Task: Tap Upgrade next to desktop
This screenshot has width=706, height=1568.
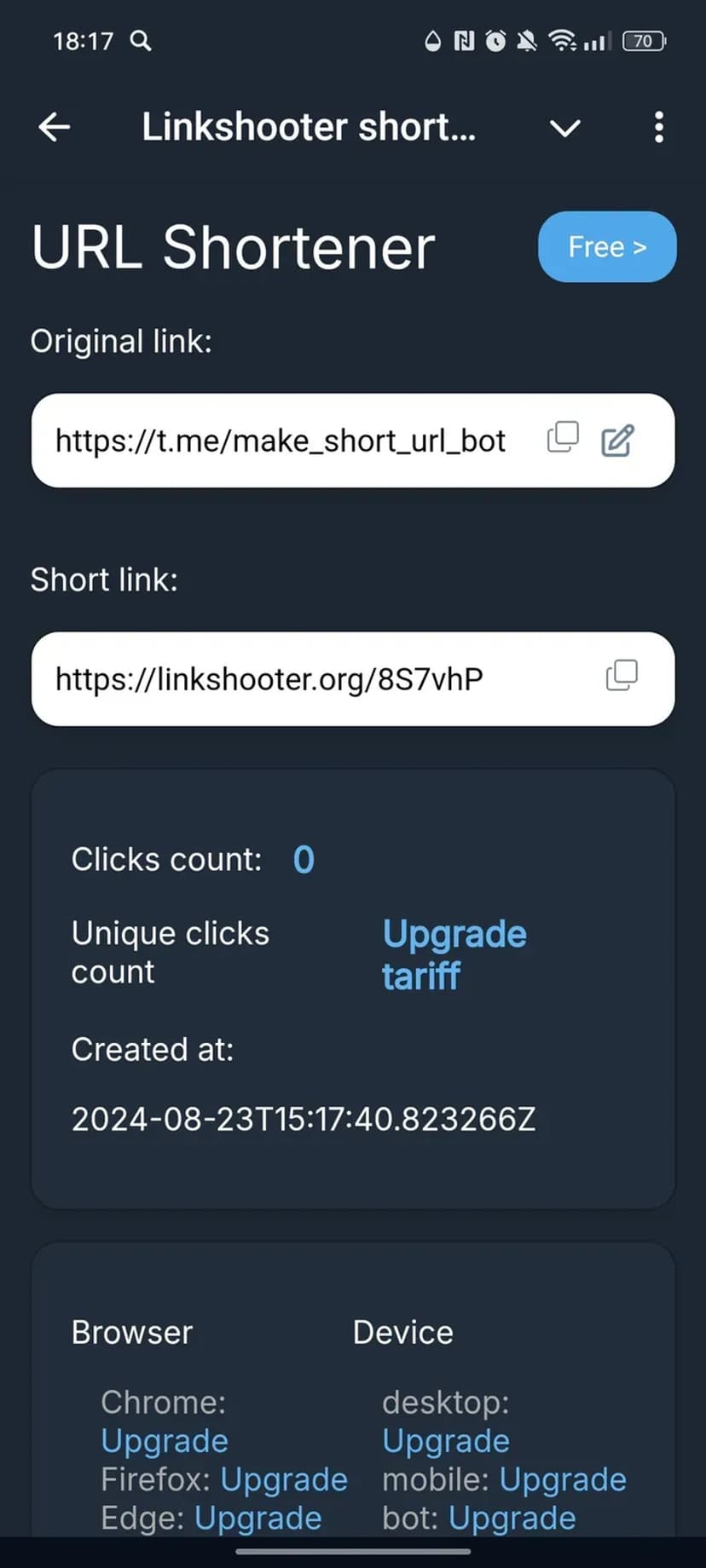Action: 446,1441
